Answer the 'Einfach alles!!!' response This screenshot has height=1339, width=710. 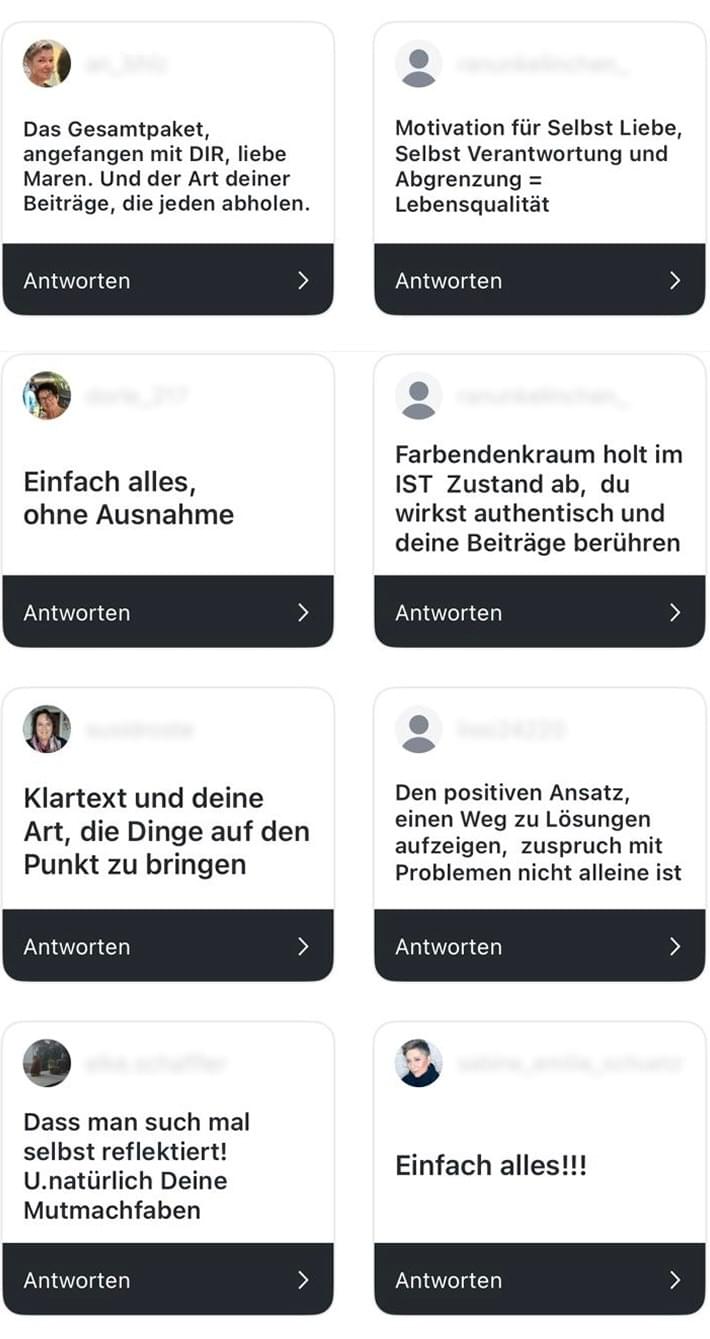point(539,1279)
